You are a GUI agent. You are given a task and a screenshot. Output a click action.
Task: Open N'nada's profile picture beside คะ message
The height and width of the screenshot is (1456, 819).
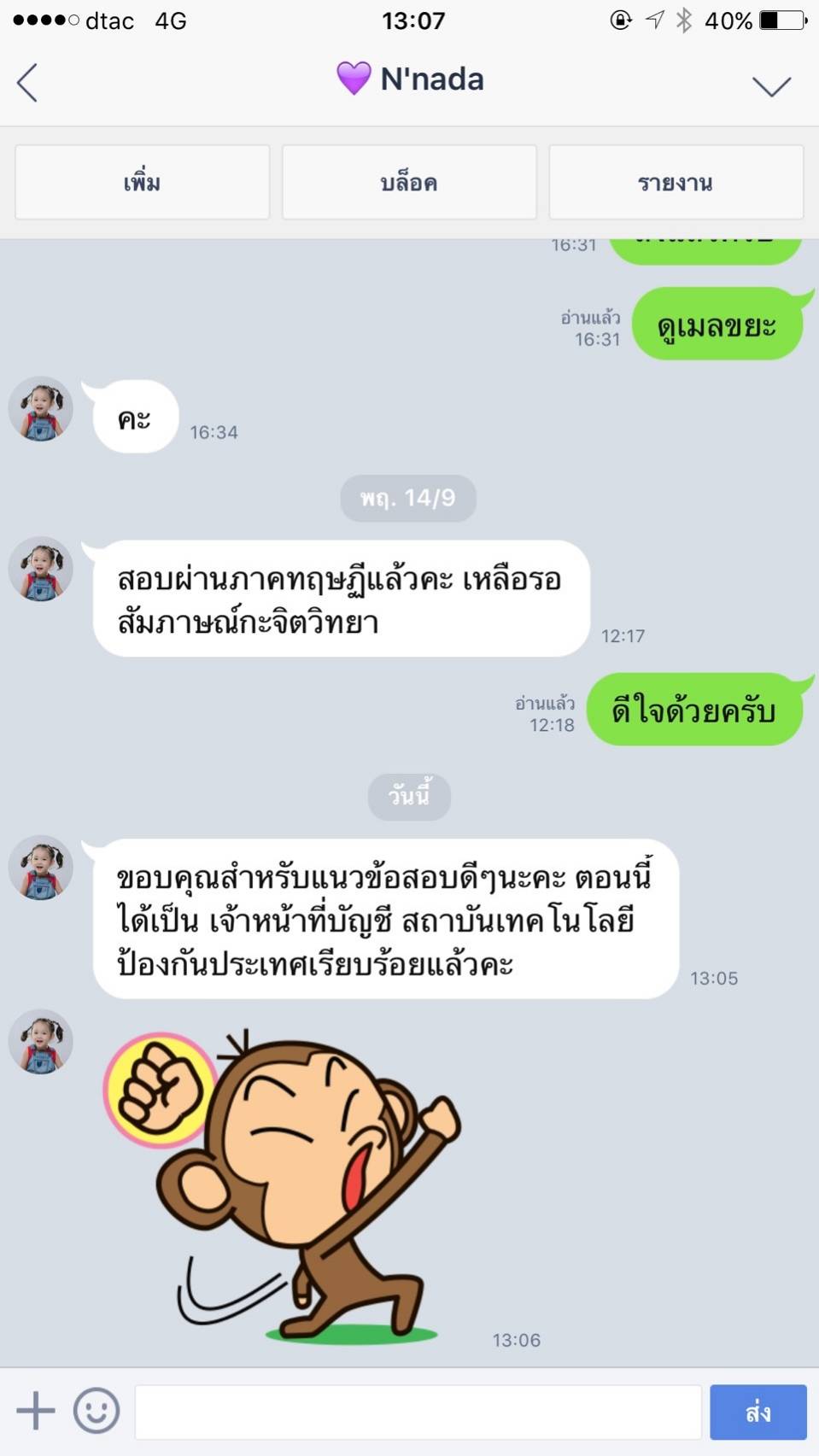(x=41, y=409)
